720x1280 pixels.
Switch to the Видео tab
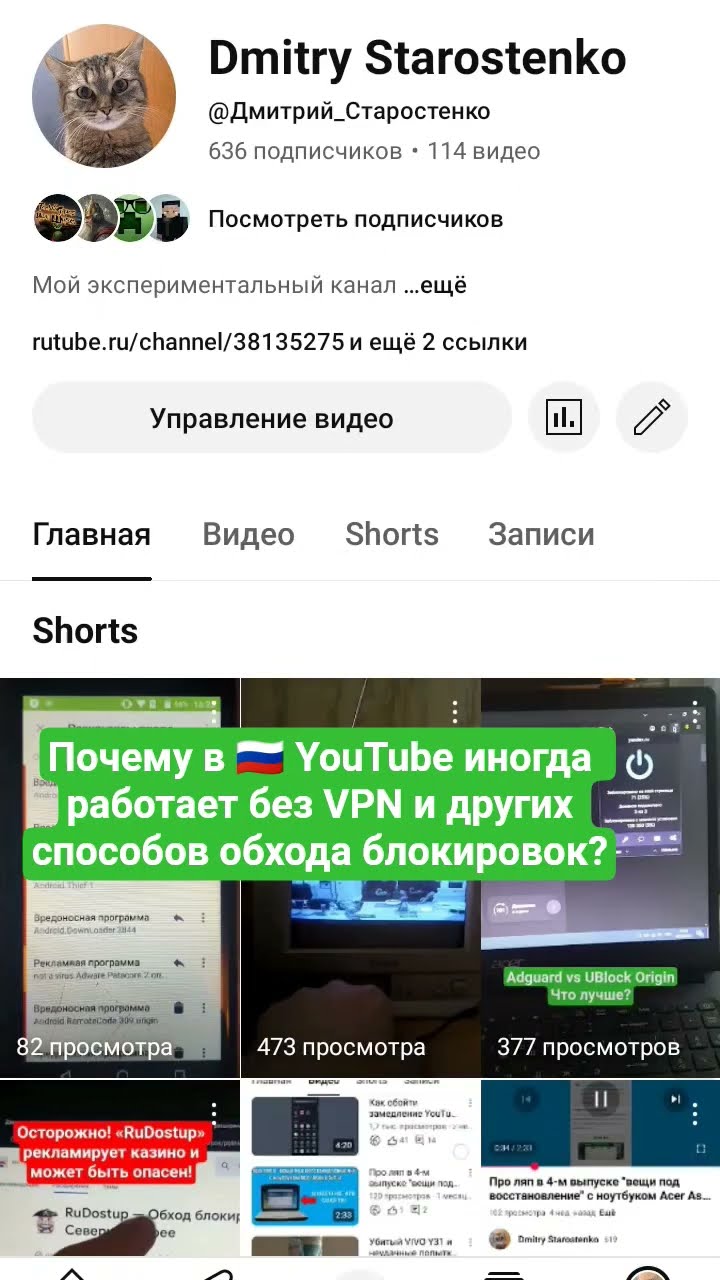point(248,534)
